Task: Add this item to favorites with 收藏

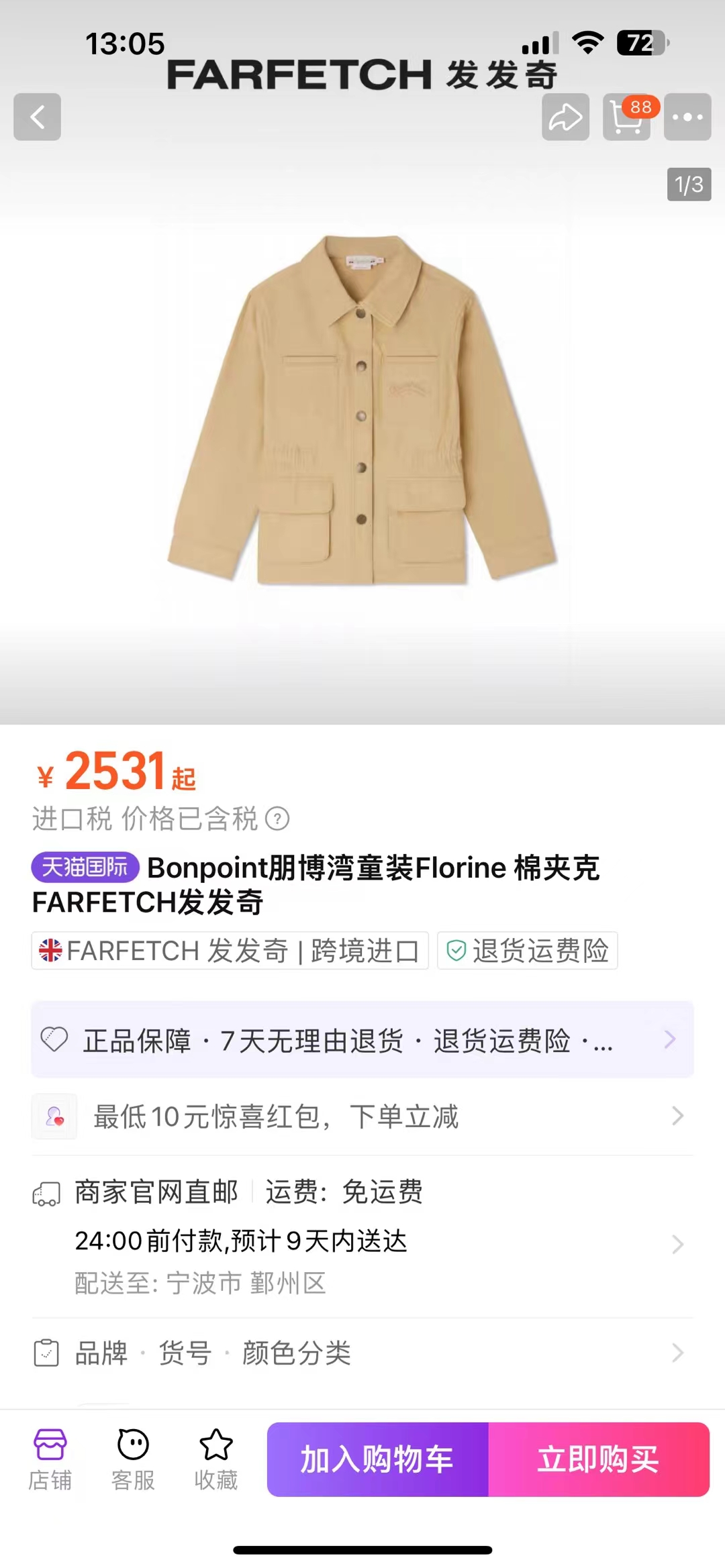Action: click(215, 1459)
